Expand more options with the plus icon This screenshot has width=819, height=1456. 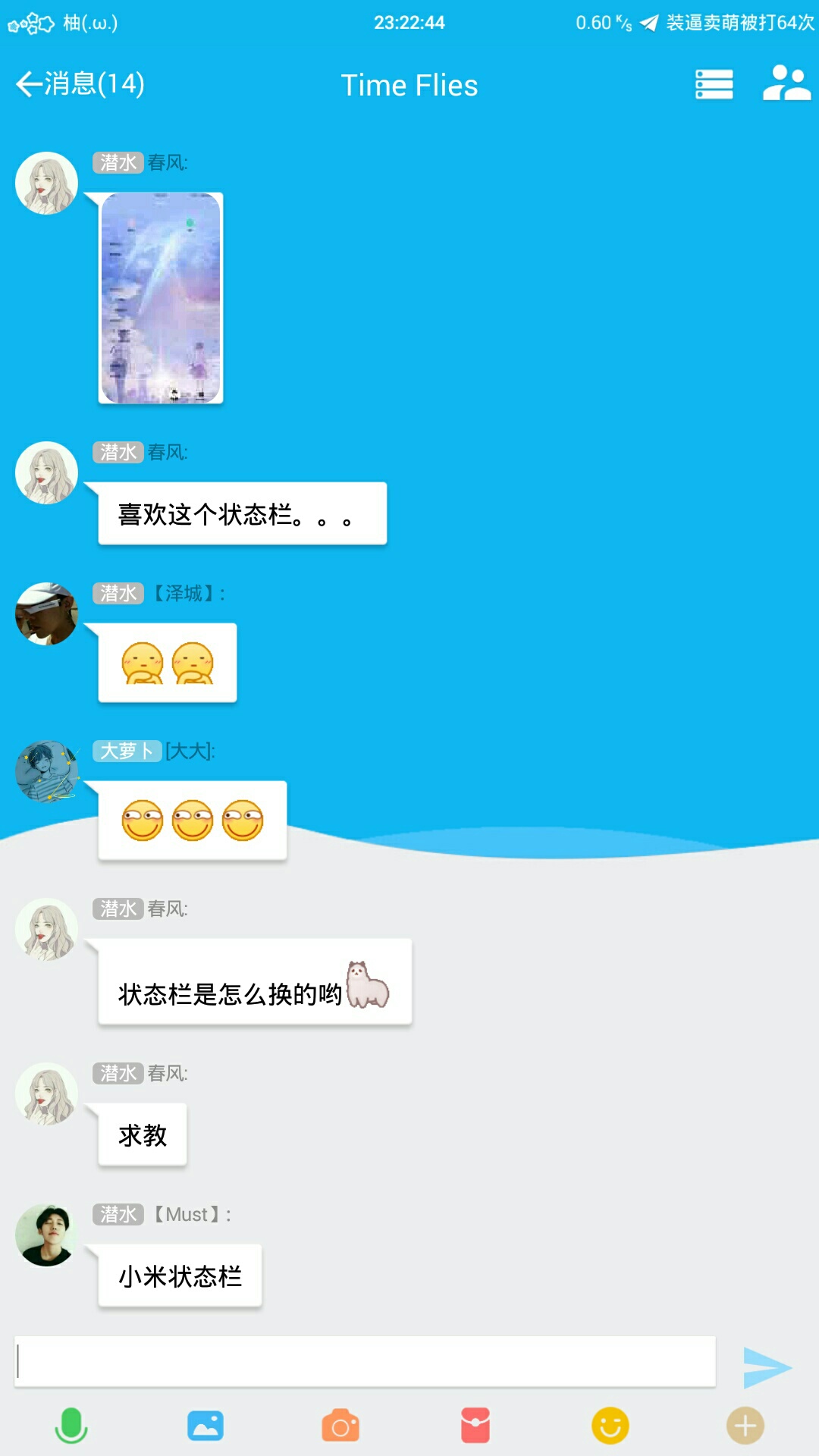tap(745, 1426)
